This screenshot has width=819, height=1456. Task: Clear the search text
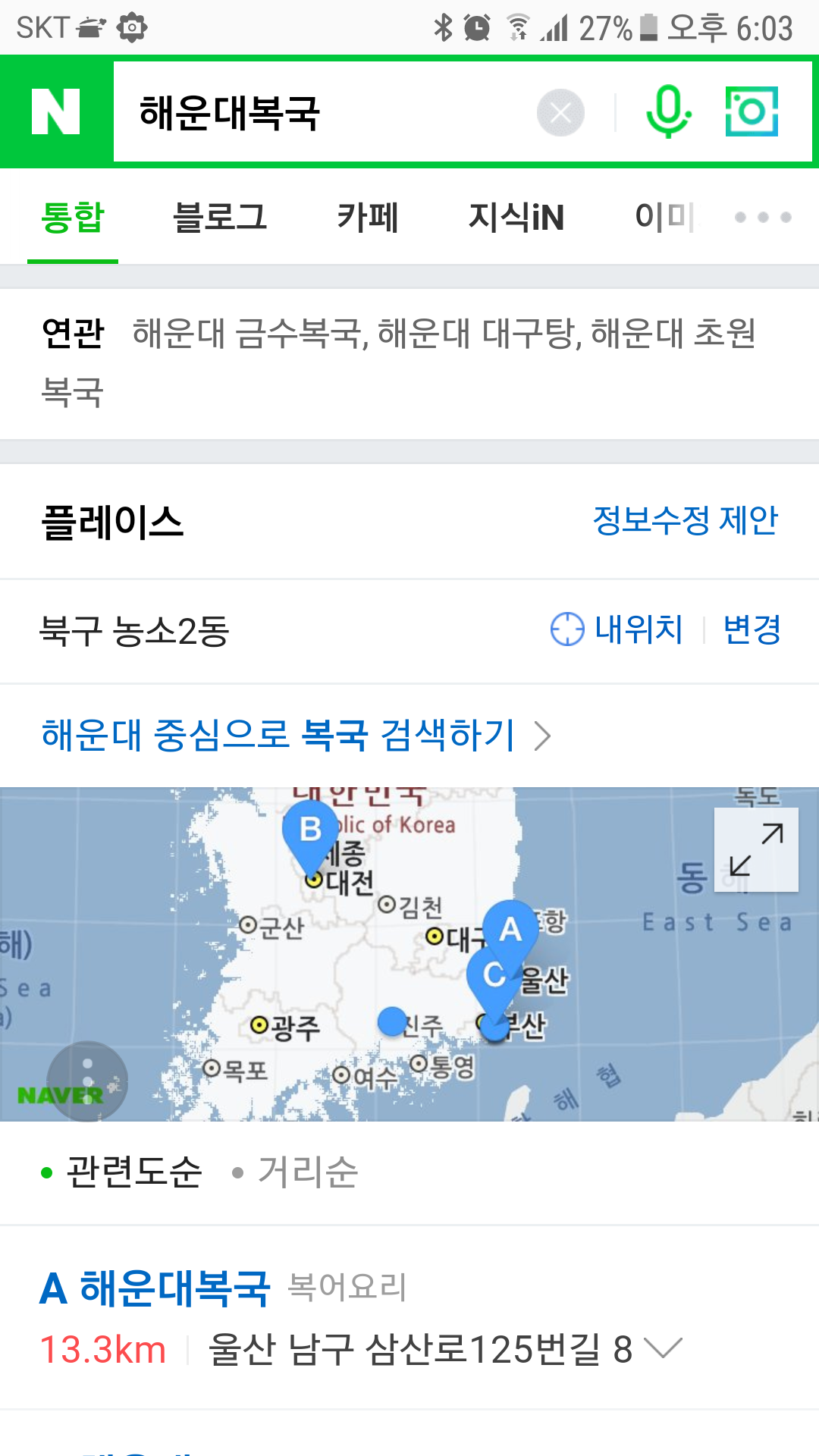coord(560,113)
